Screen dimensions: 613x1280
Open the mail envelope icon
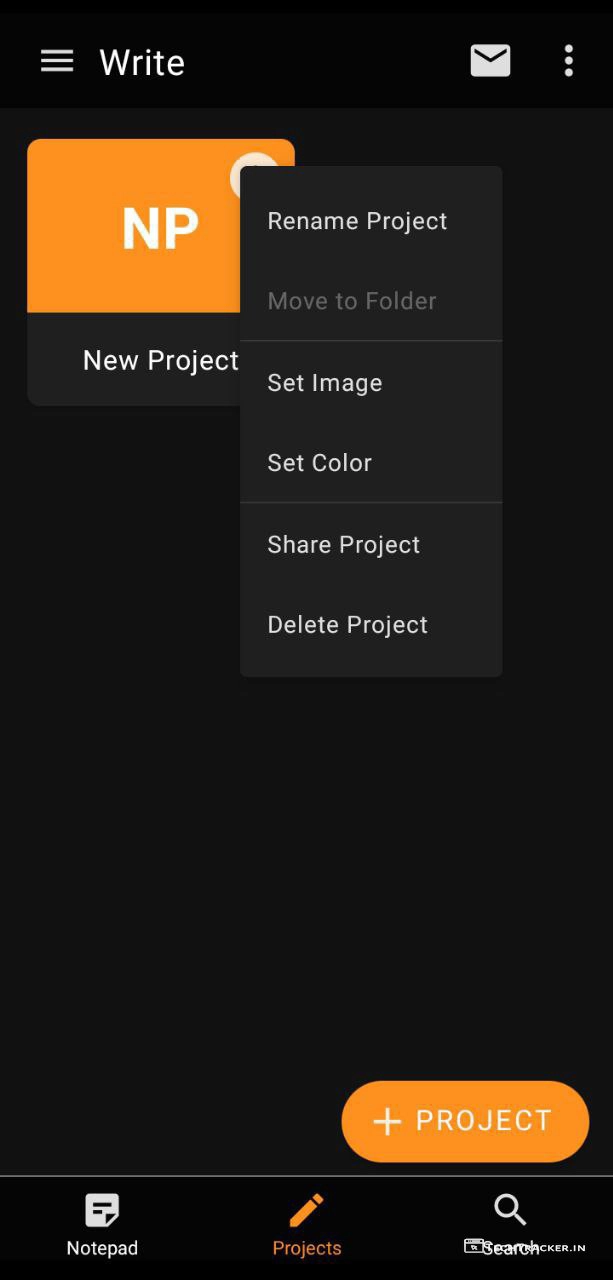[x=490, y=62]
